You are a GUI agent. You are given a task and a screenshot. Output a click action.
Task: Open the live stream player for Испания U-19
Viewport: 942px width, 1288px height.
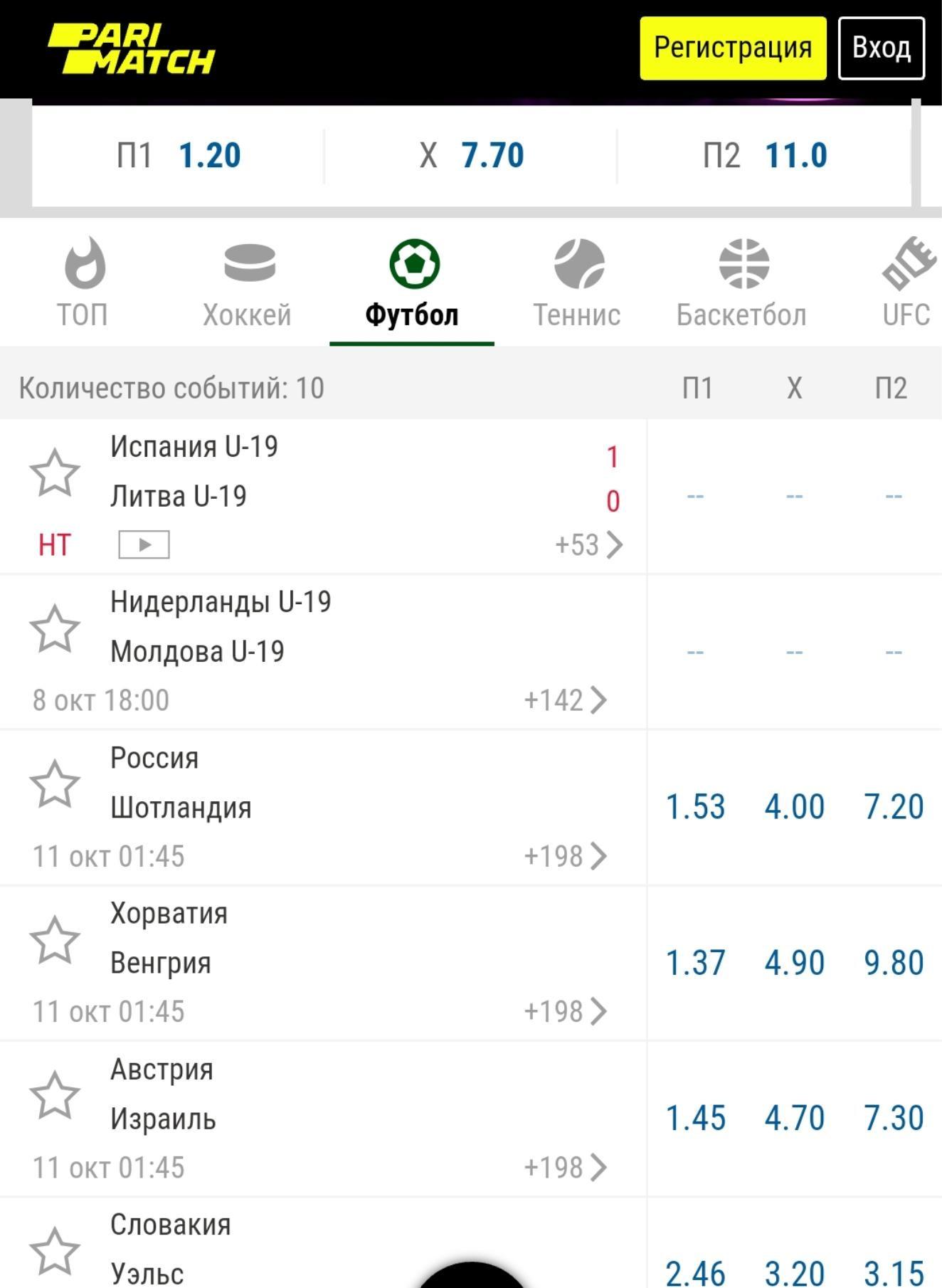[143, 544]
